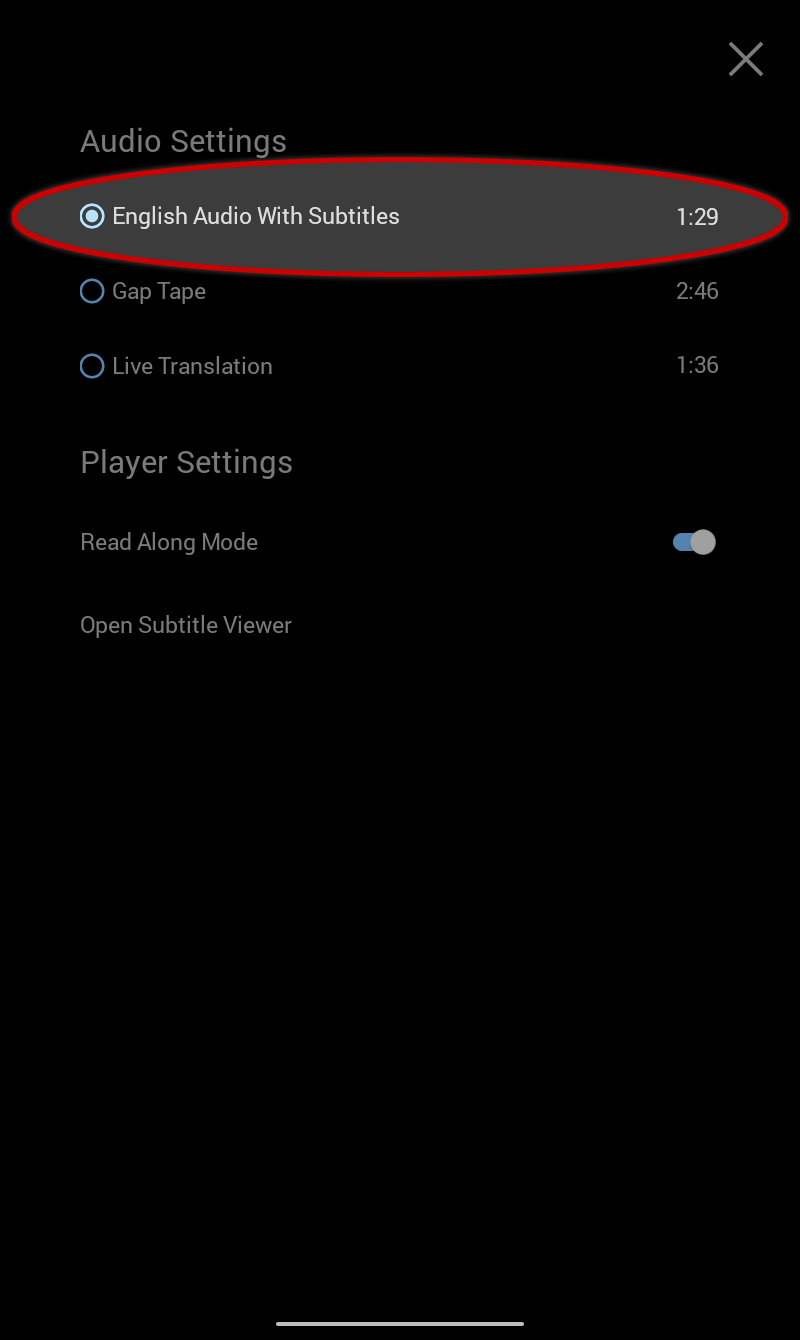Select English Audio With Subtitles
Screen dimensions: 800x1340
coord(400,216)
